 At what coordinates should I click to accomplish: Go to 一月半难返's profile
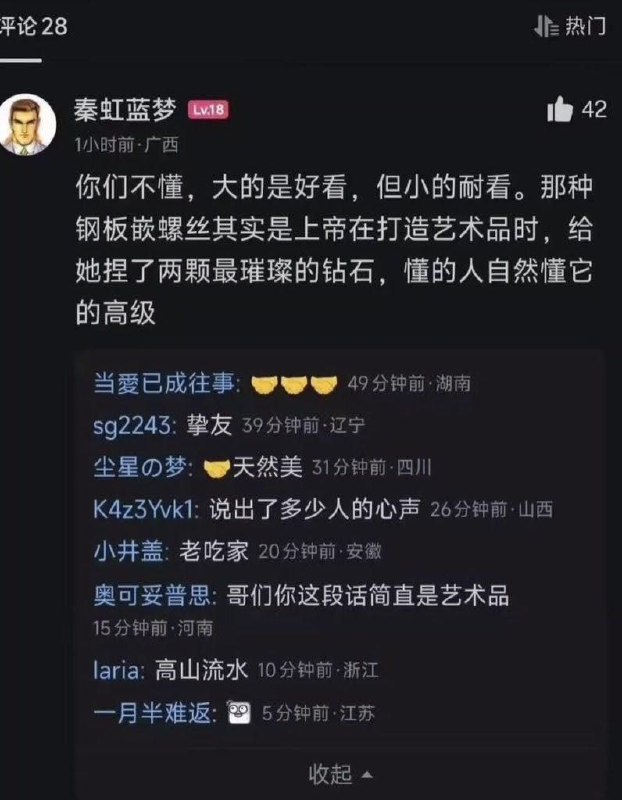click(x=152, y=714)
